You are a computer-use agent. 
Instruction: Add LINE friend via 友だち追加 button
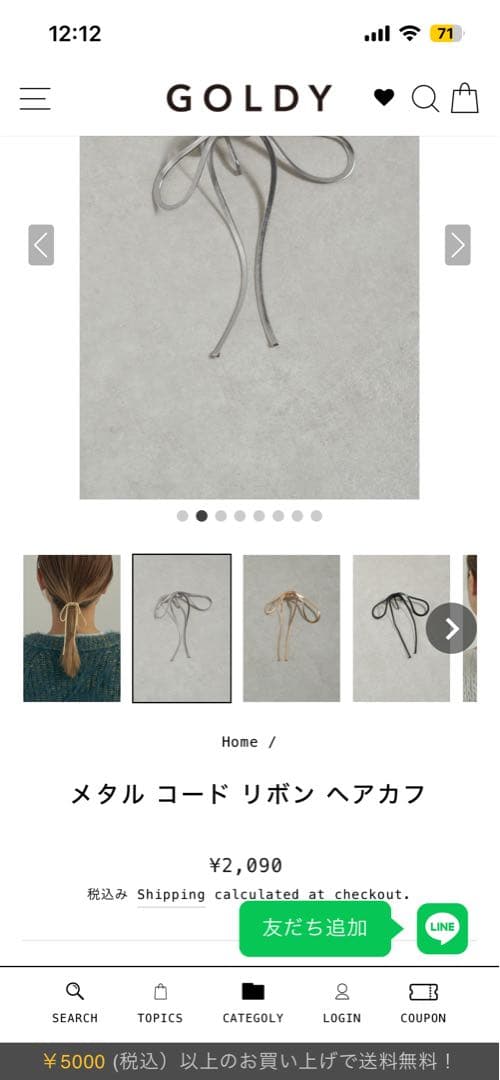315,928
